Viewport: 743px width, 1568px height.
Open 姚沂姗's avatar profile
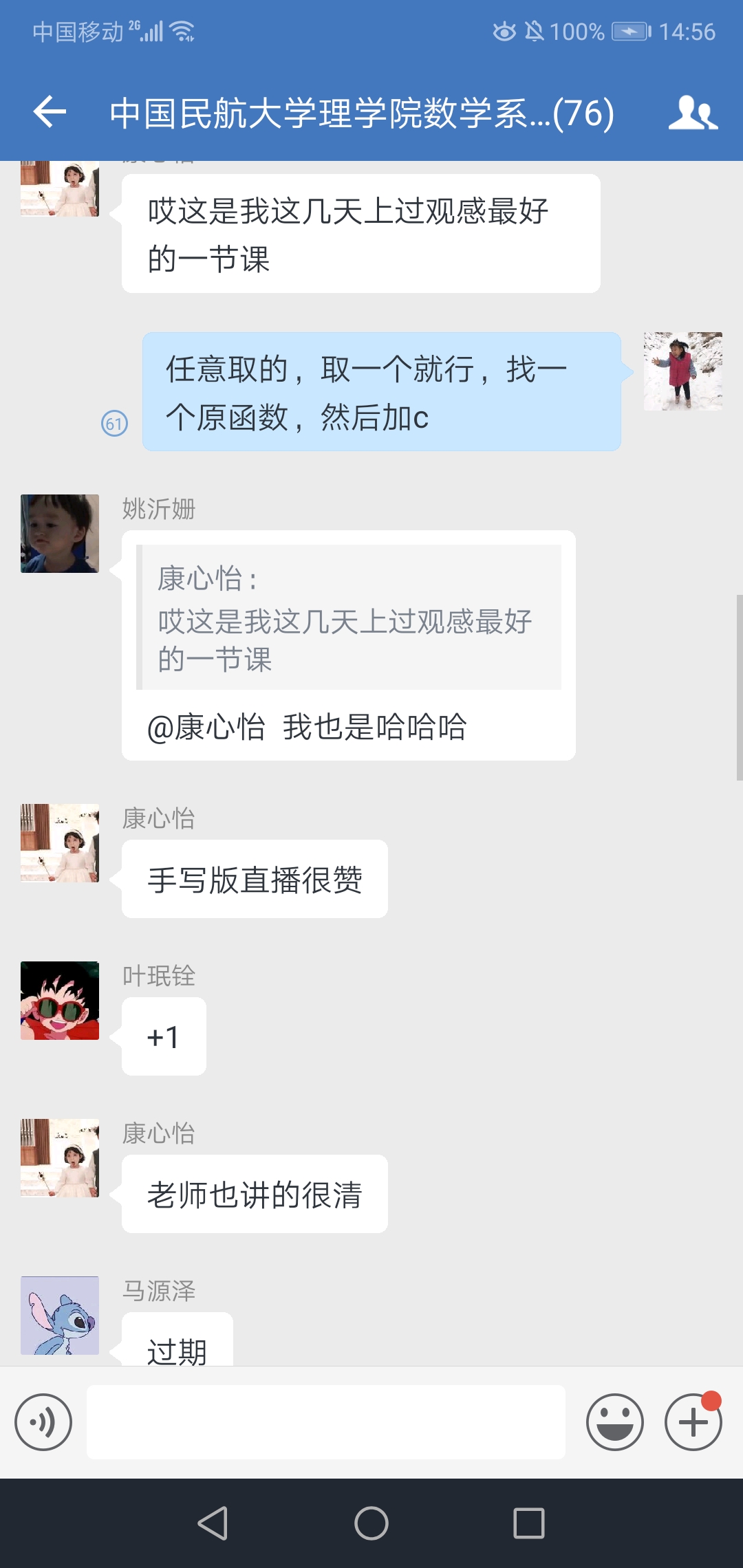coord(60,534)
